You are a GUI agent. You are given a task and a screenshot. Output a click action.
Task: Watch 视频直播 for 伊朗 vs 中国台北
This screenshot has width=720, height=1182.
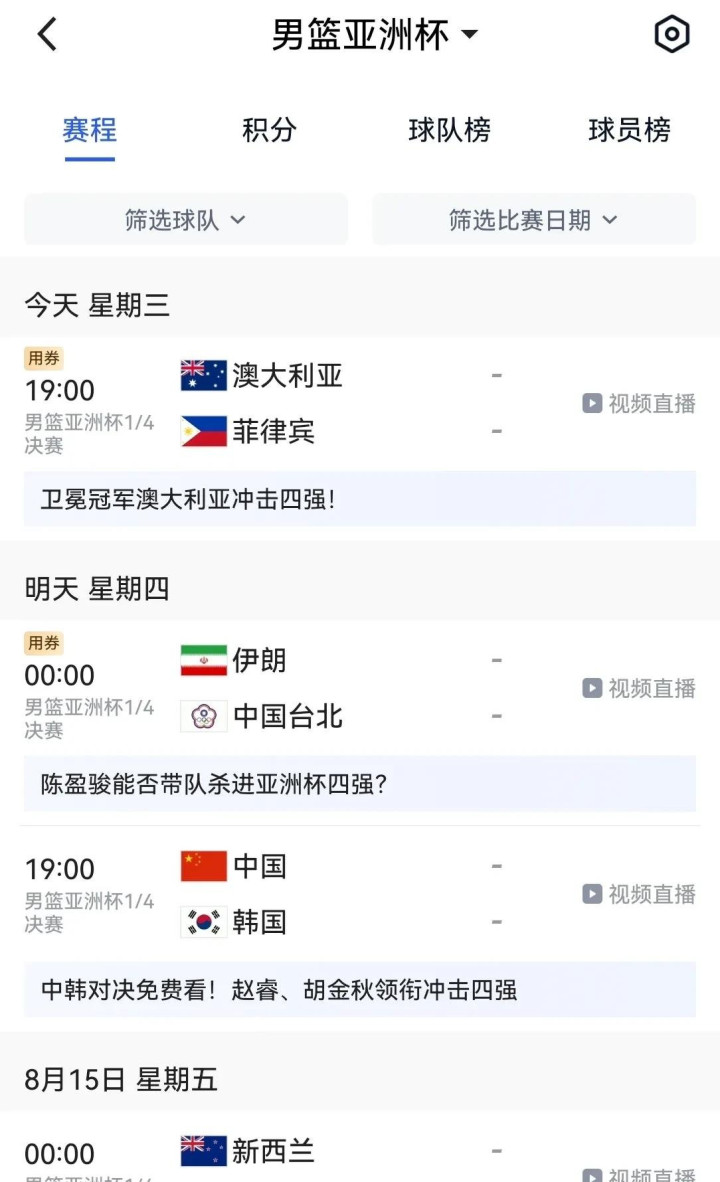tap(639, 688)
